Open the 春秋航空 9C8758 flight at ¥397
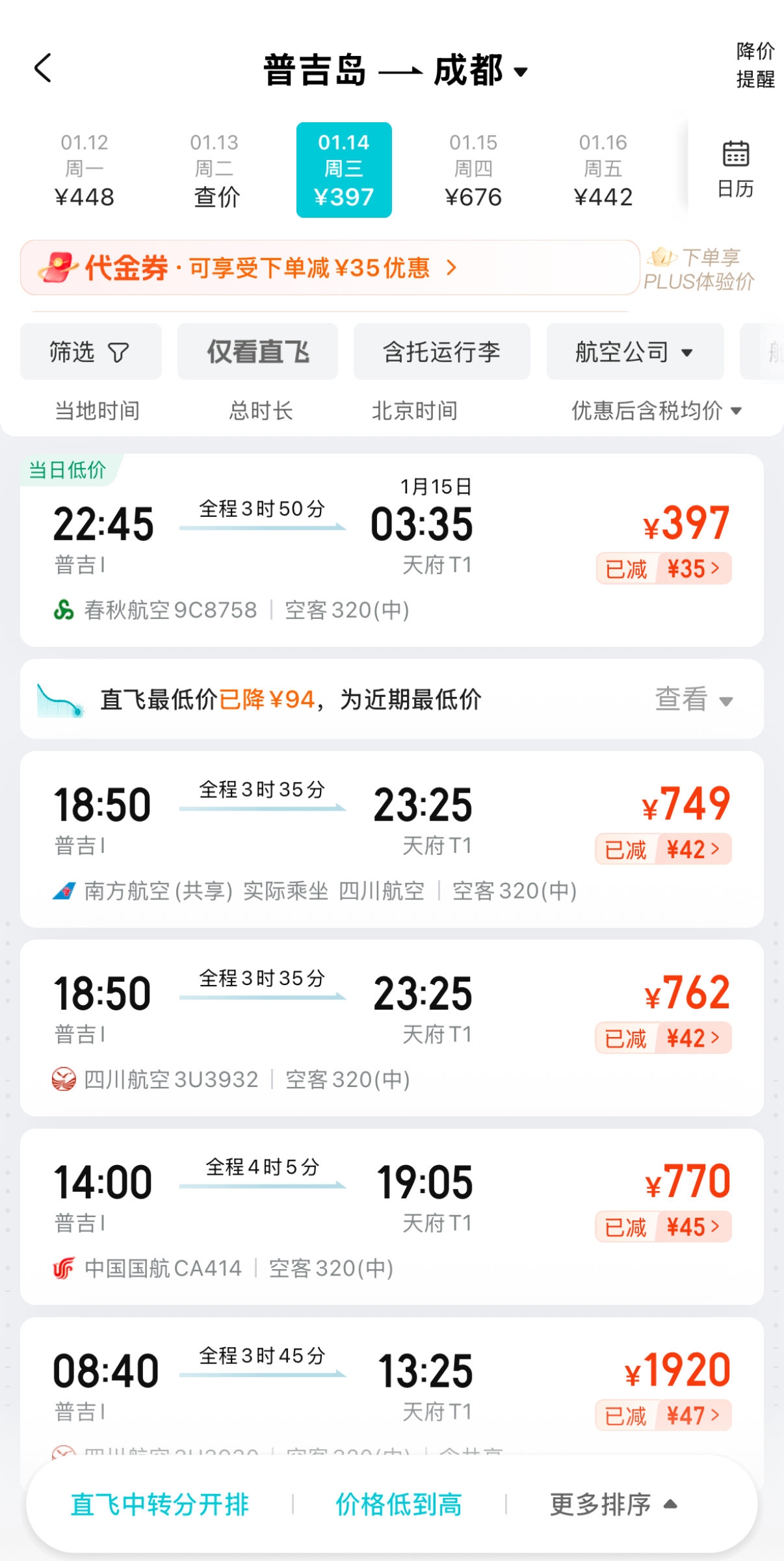 pos(391,550)
